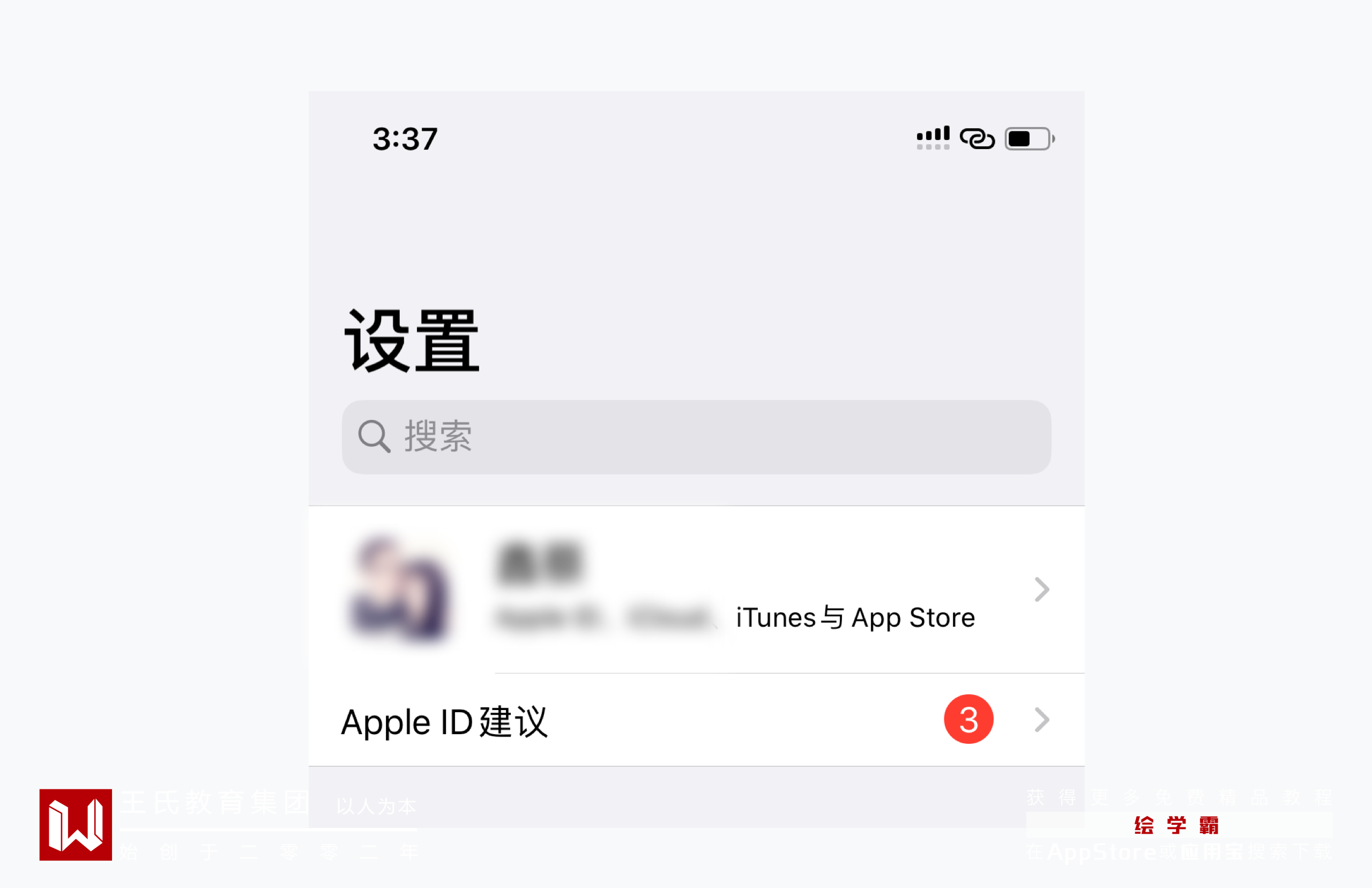The height and width of the screenshot is (888, 1372).
Task: Open Apple ID 建议 row
Action: coord(696,720)
